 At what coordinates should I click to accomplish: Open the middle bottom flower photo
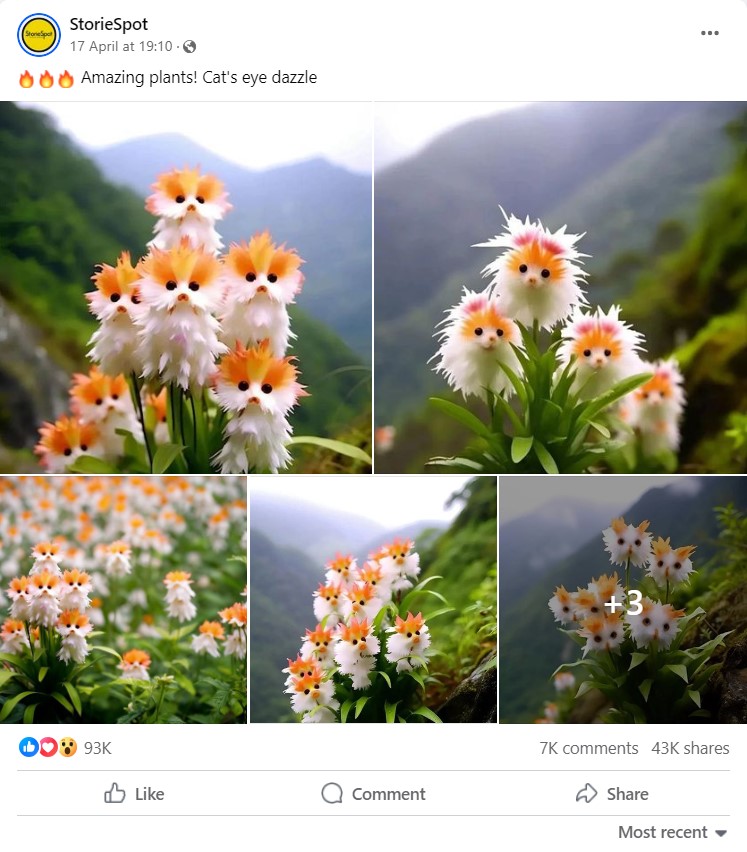coord(373,599)
